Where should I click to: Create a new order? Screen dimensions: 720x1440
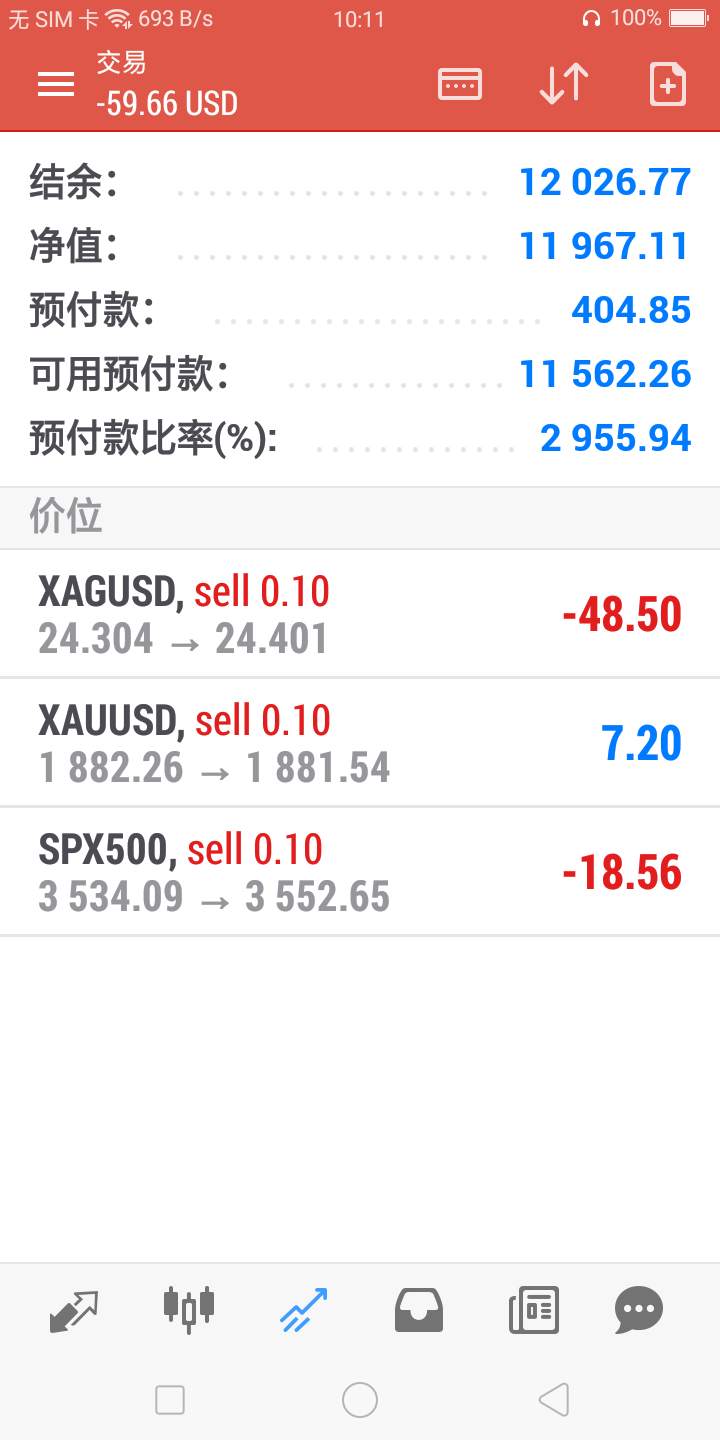coord(668,84)
